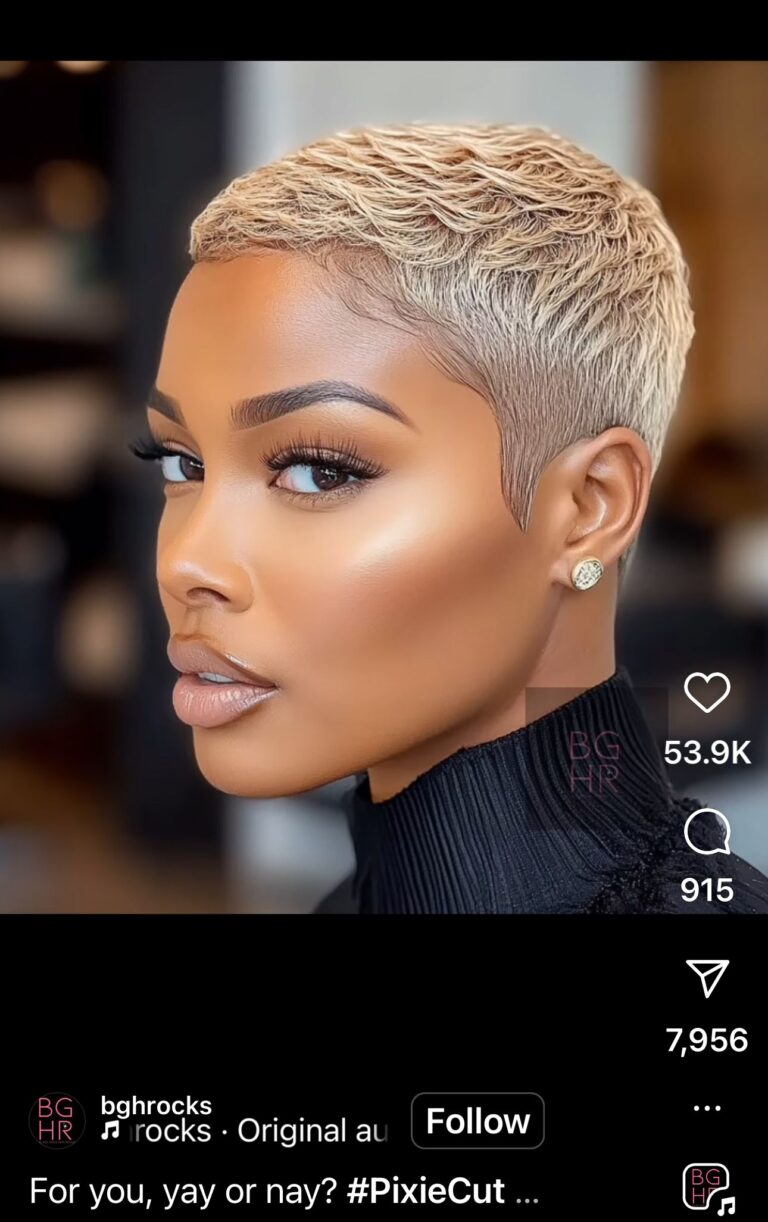Open the #PixieCut hashtag
The image size is (768, 1222).
[425, 1190]
